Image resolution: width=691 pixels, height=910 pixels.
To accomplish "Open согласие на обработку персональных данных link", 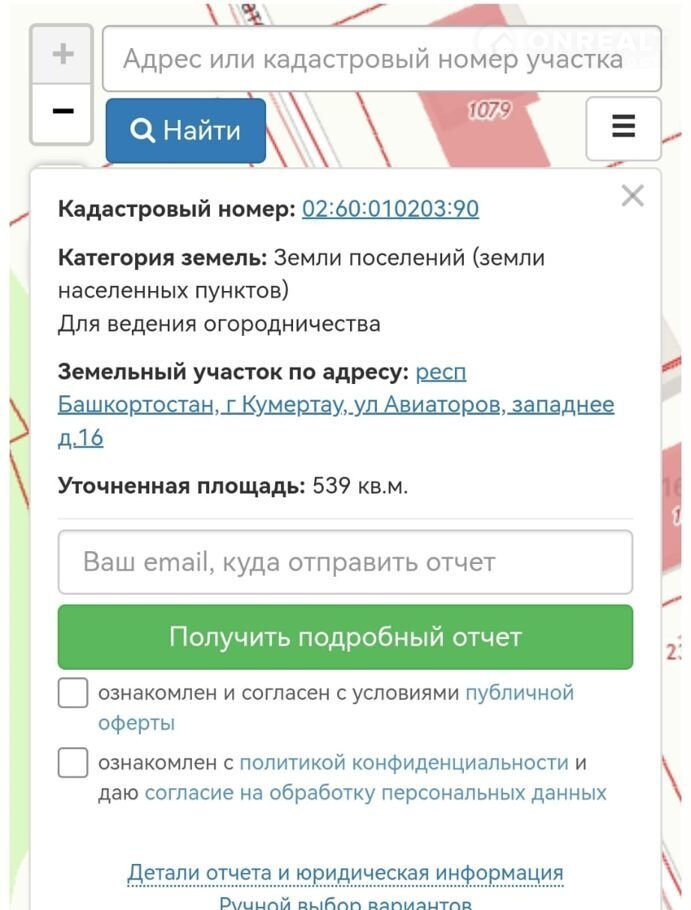I will [375, 793].
